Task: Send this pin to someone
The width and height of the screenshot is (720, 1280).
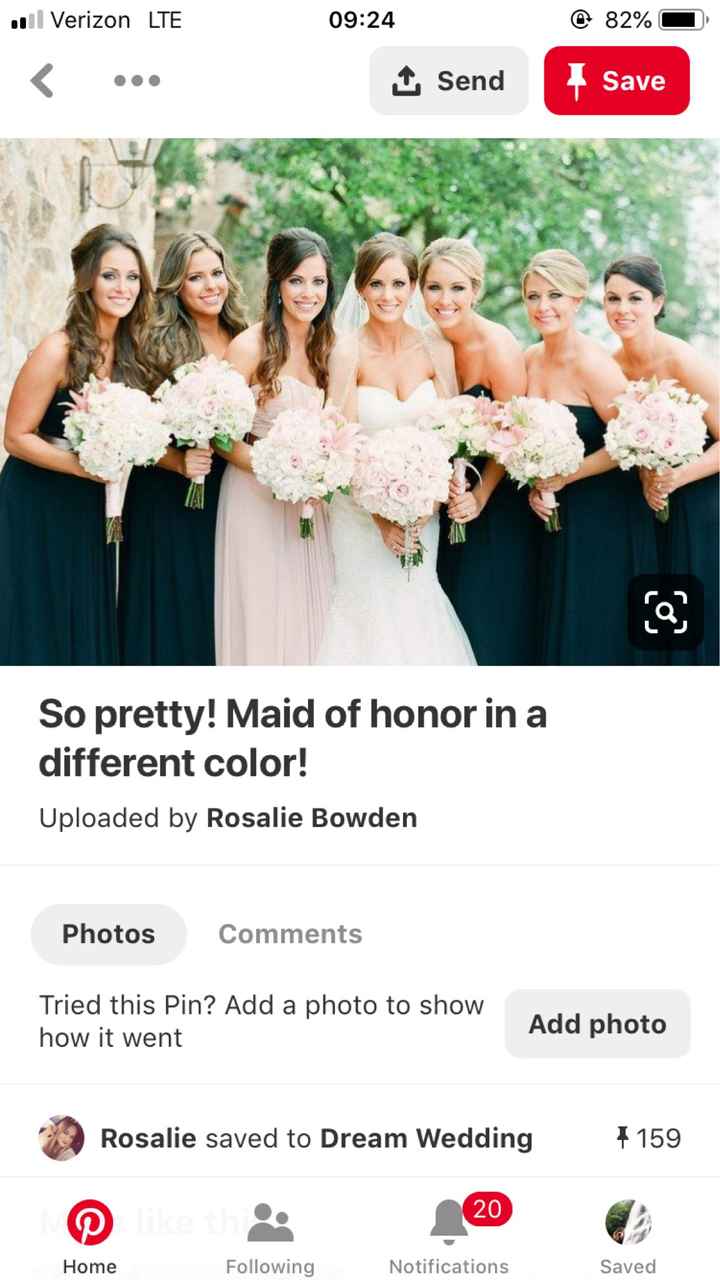Action: (448, 80)
